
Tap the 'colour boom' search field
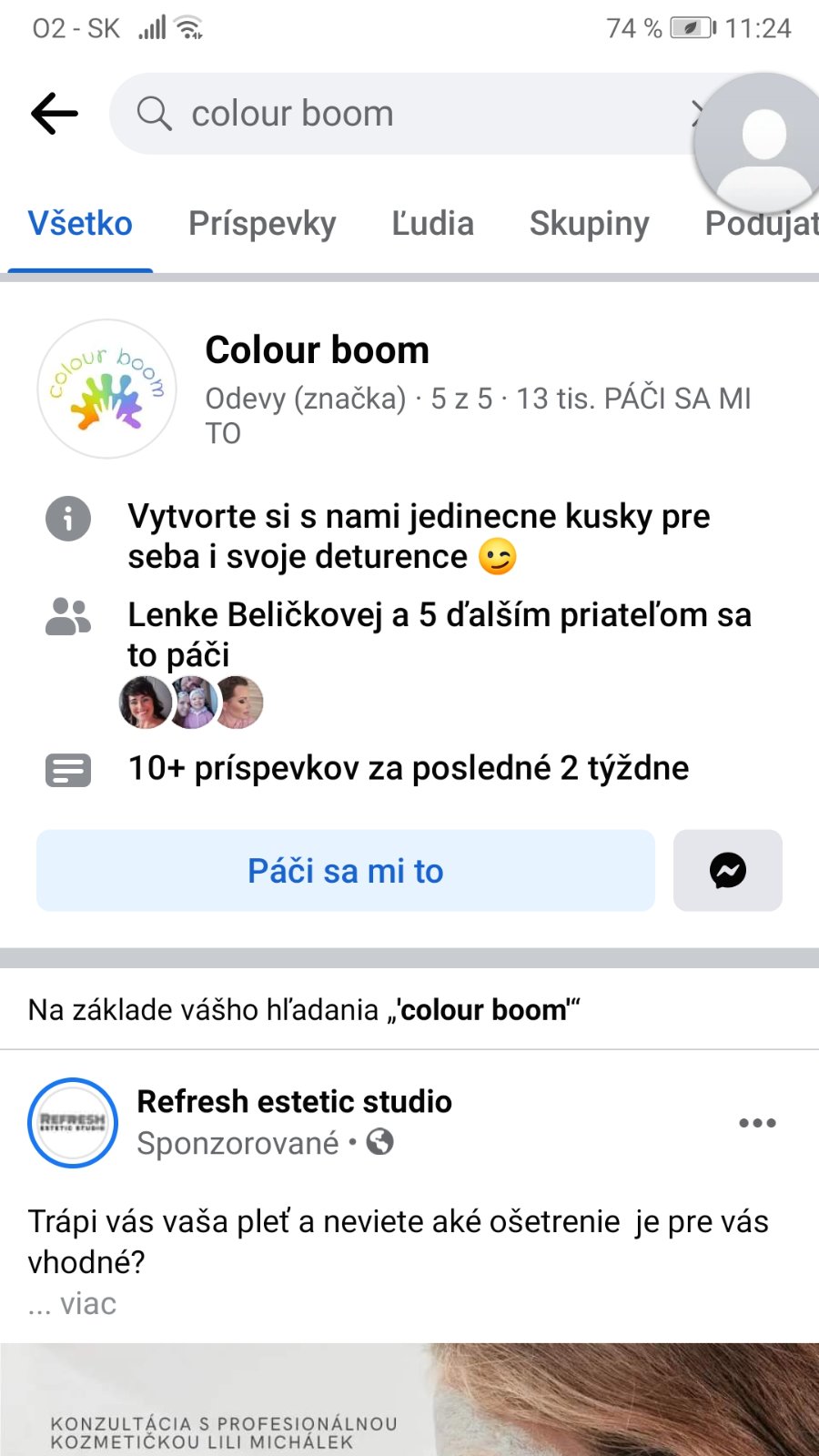(400, 114)
